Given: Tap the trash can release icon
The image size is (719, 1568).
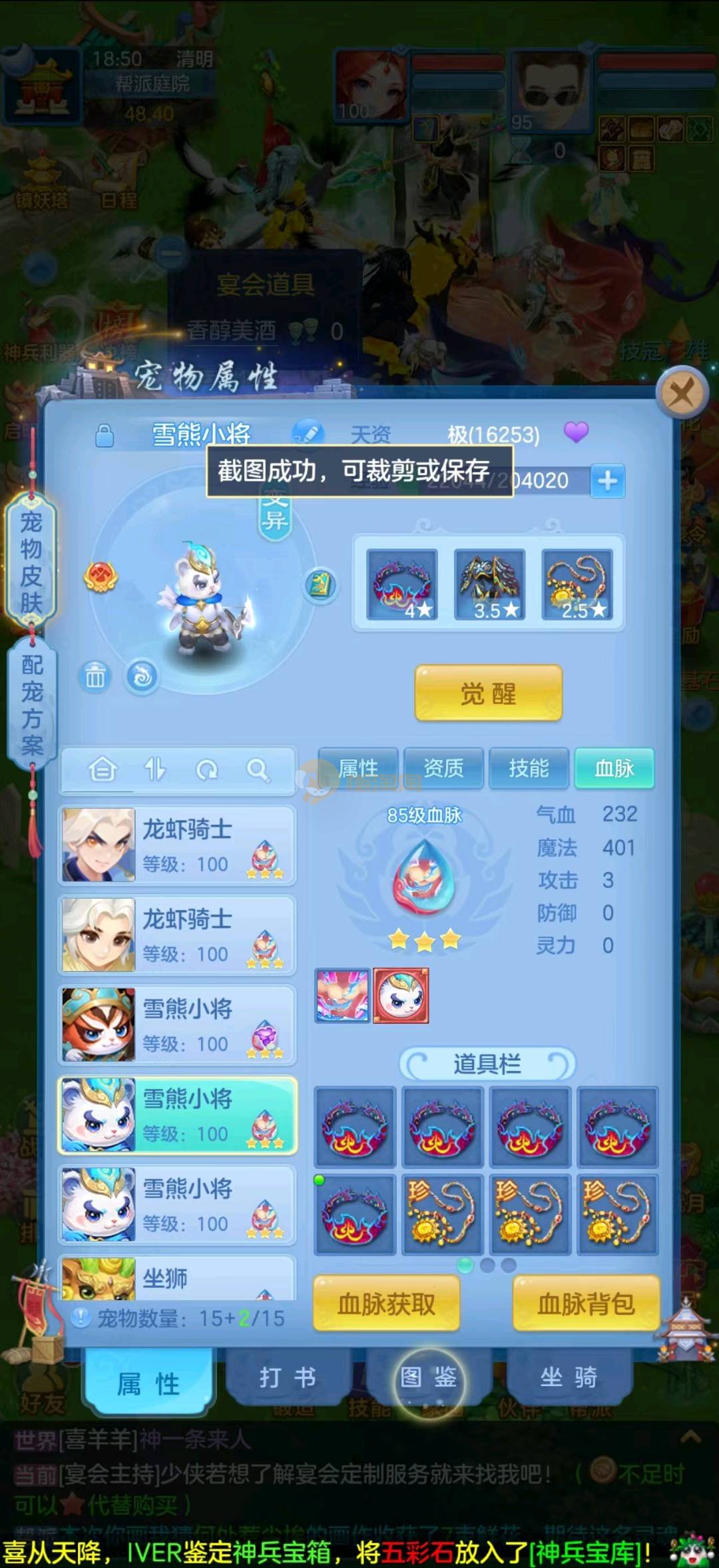Looking at the screenshot, I should pyautogui.click(x=95, y=677).
